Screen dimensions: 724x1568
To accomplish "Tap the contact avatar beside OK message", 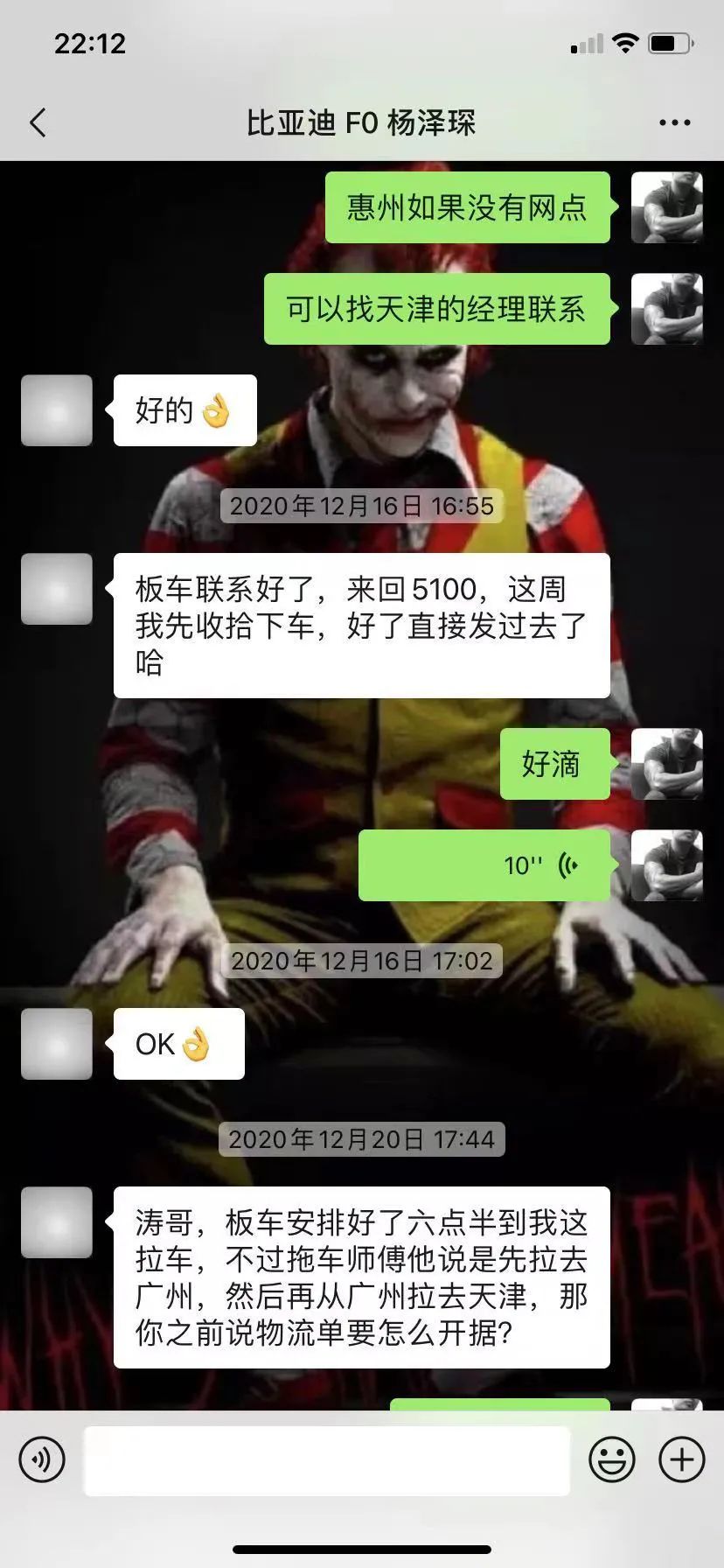I will coord(56,1044).
